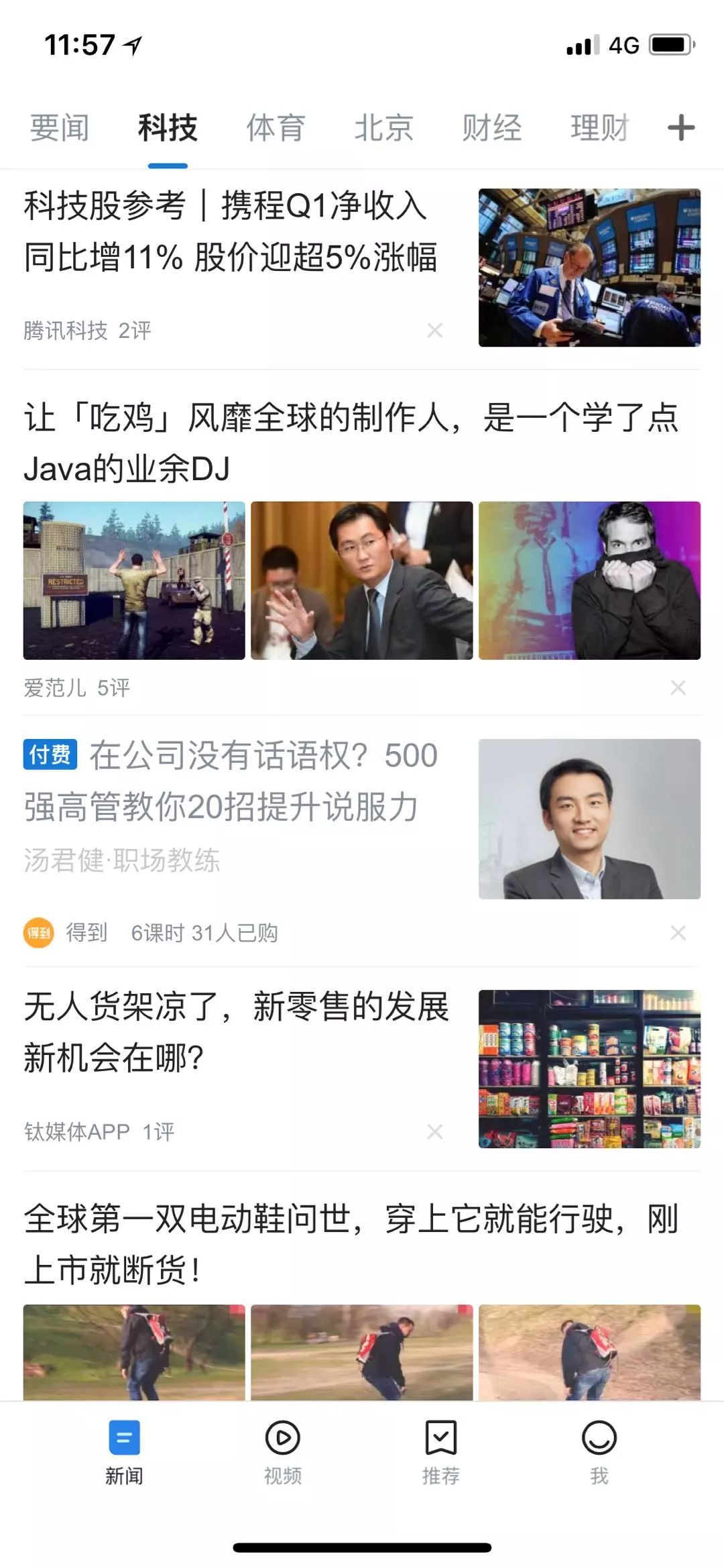The width and height of the screenshot is (724, 1568).
Task: Dismiss the 钛媒体APP article
Action: coord(435,1132)
